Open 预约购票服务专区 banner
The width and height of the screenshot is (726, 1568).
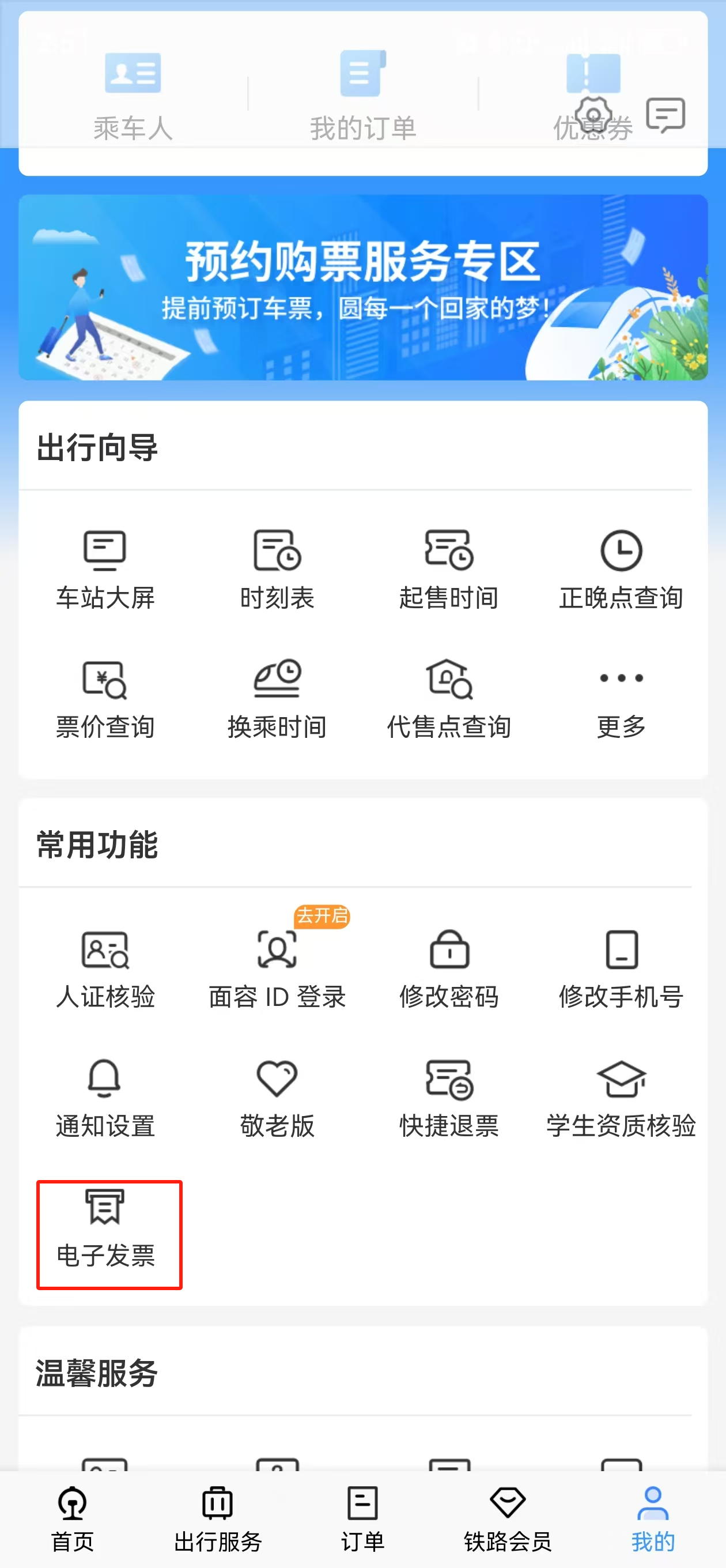[x=362, y=287]
